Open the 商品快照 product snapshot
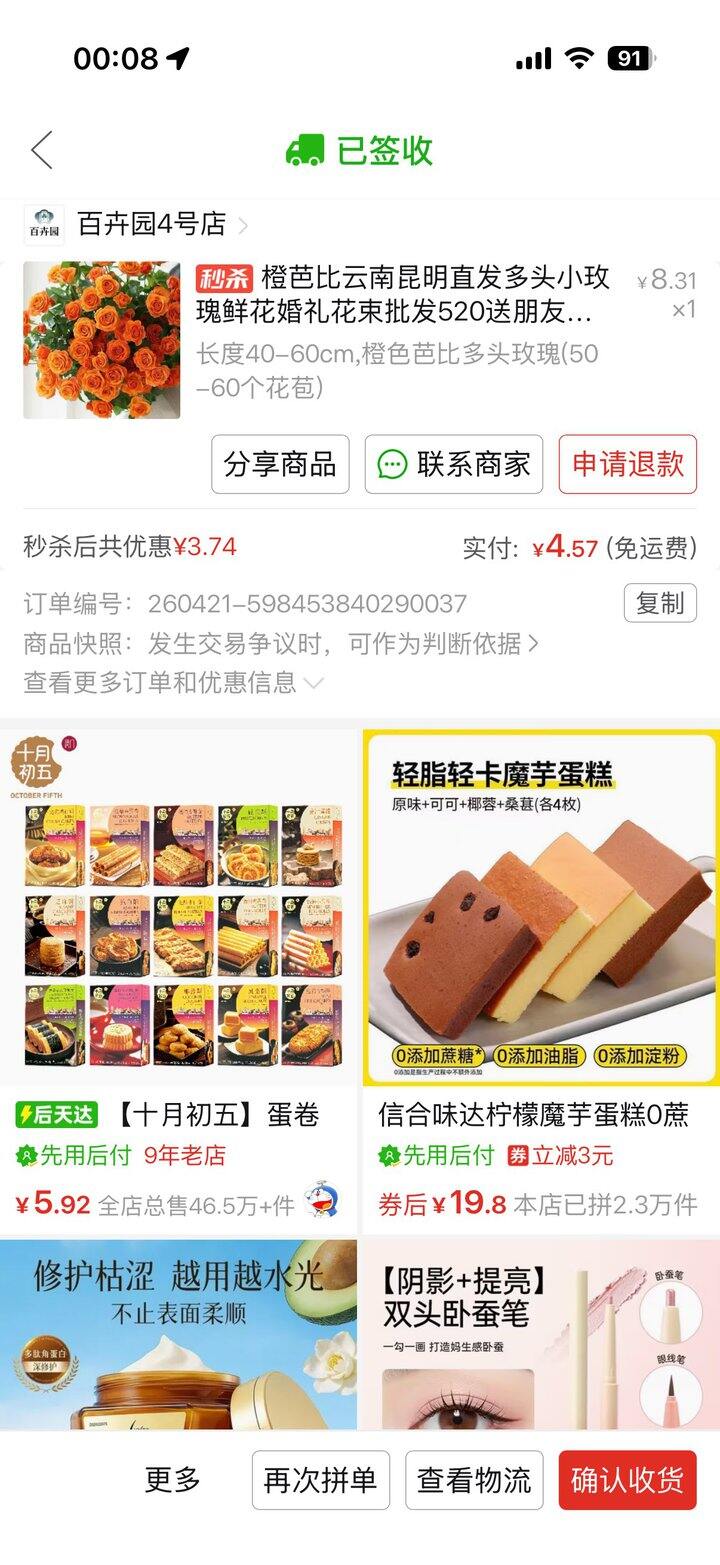The height and width of the screenshot is (1565, 720). pos(280,644)
